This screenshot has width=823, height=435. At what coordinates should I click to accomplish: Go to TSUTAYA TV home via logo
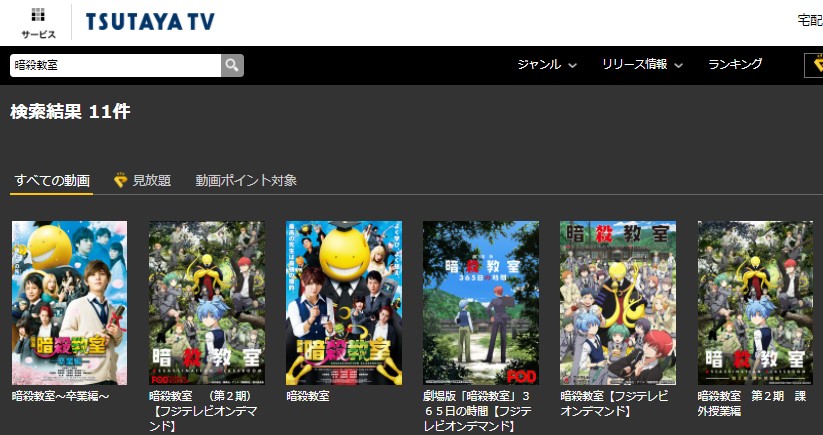tap(150, 22)
